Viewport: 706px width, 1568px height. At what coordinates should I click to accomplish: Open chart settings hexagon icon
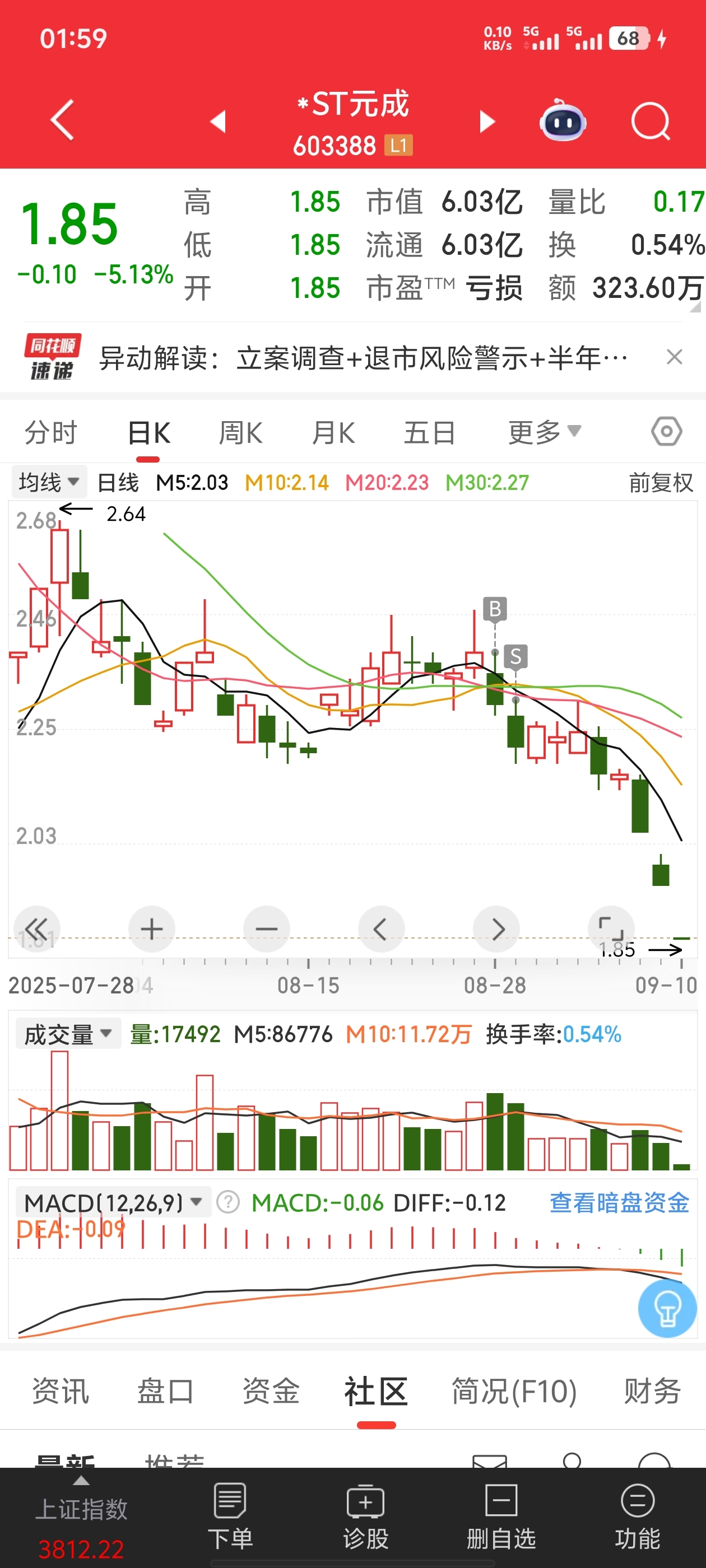point(666,432)
